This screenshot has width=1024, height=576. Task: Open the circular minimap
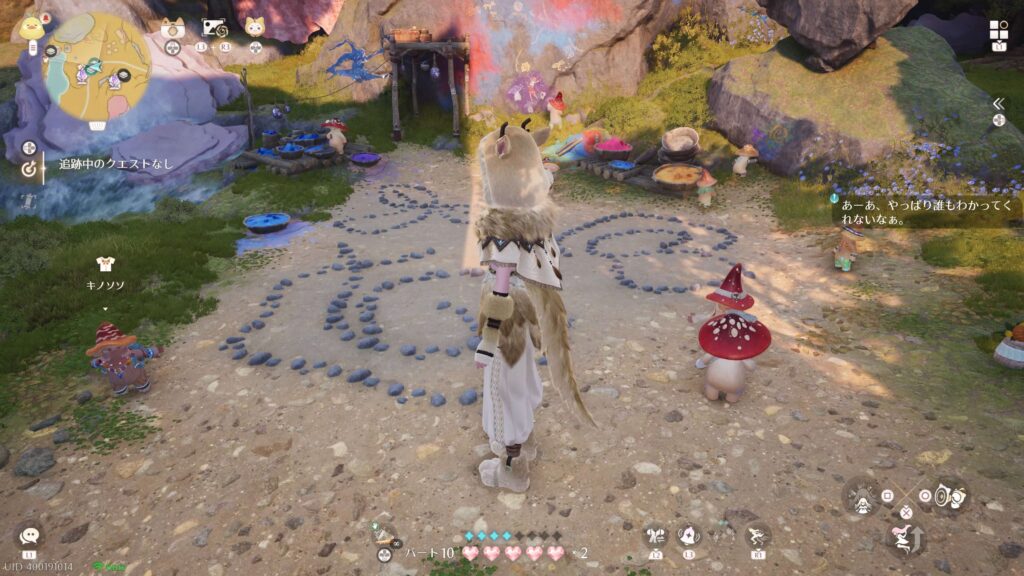[97, 66]
